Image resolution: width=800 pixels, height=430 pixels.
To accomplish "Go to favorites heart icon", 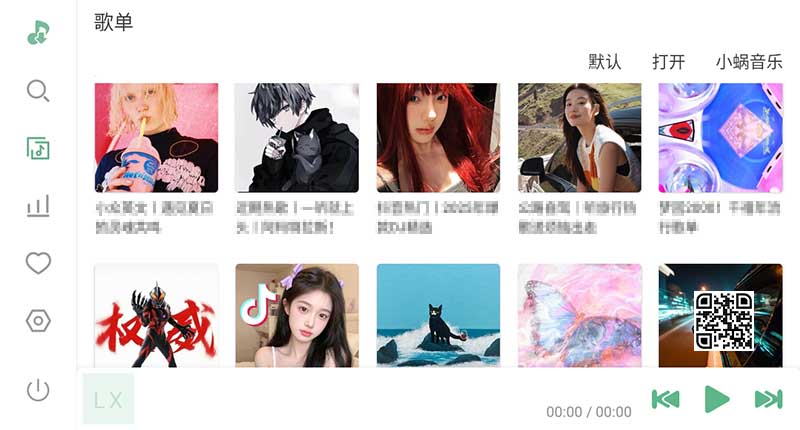I will [x=38, y=264].
